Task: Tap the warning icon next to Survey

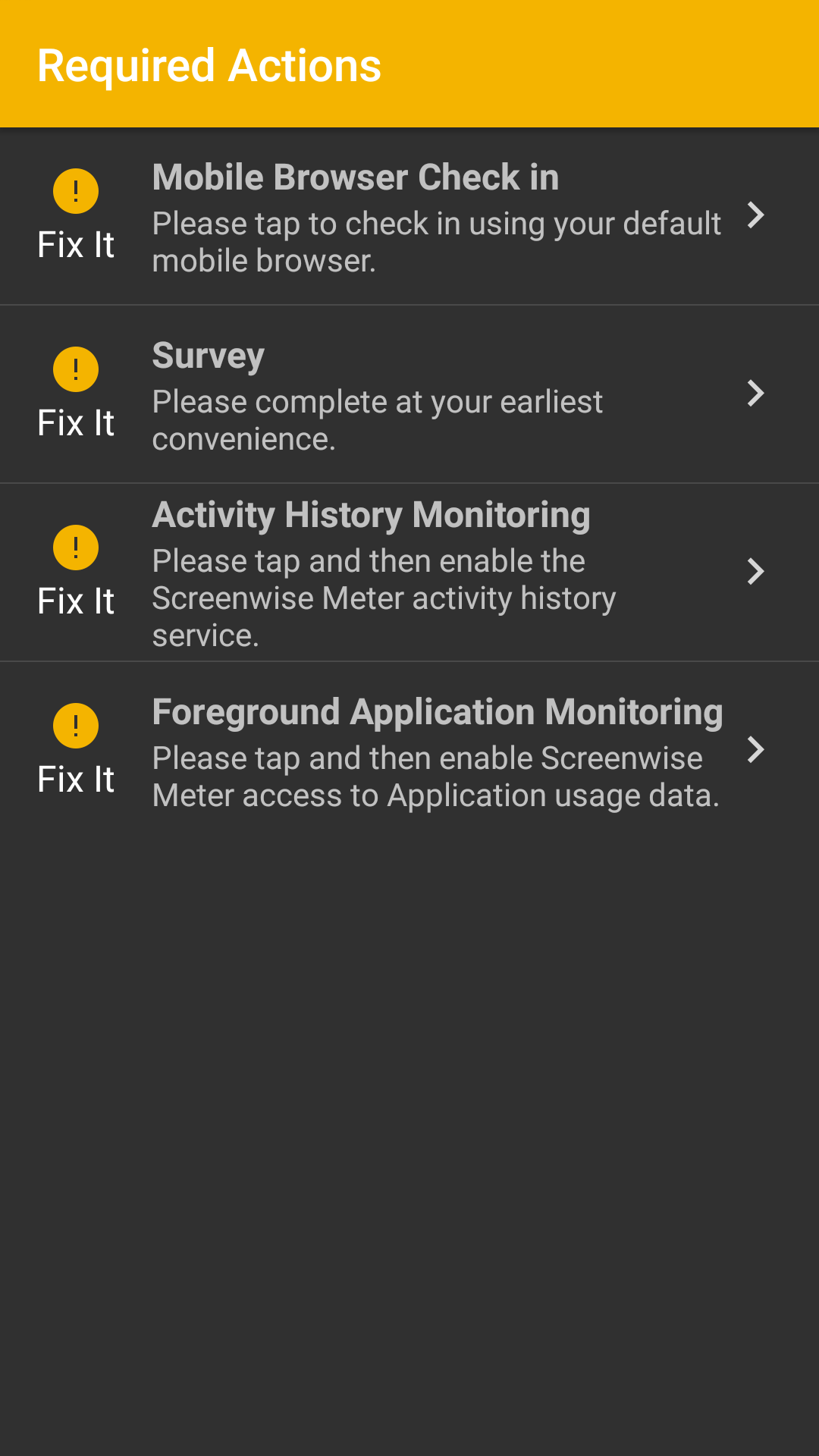Action: [75, 369]
